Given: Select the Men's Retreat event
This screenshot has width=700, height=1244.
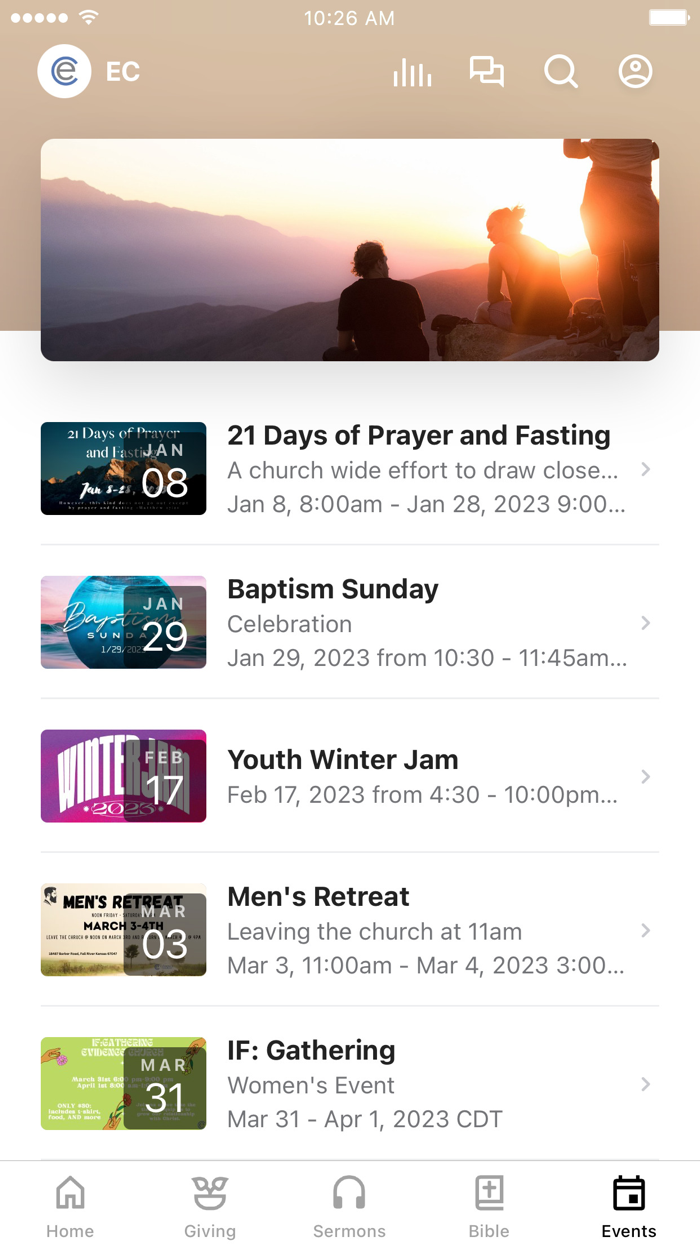Looking at the screenshot, I should pyautogui.click(x=420, y=931).
